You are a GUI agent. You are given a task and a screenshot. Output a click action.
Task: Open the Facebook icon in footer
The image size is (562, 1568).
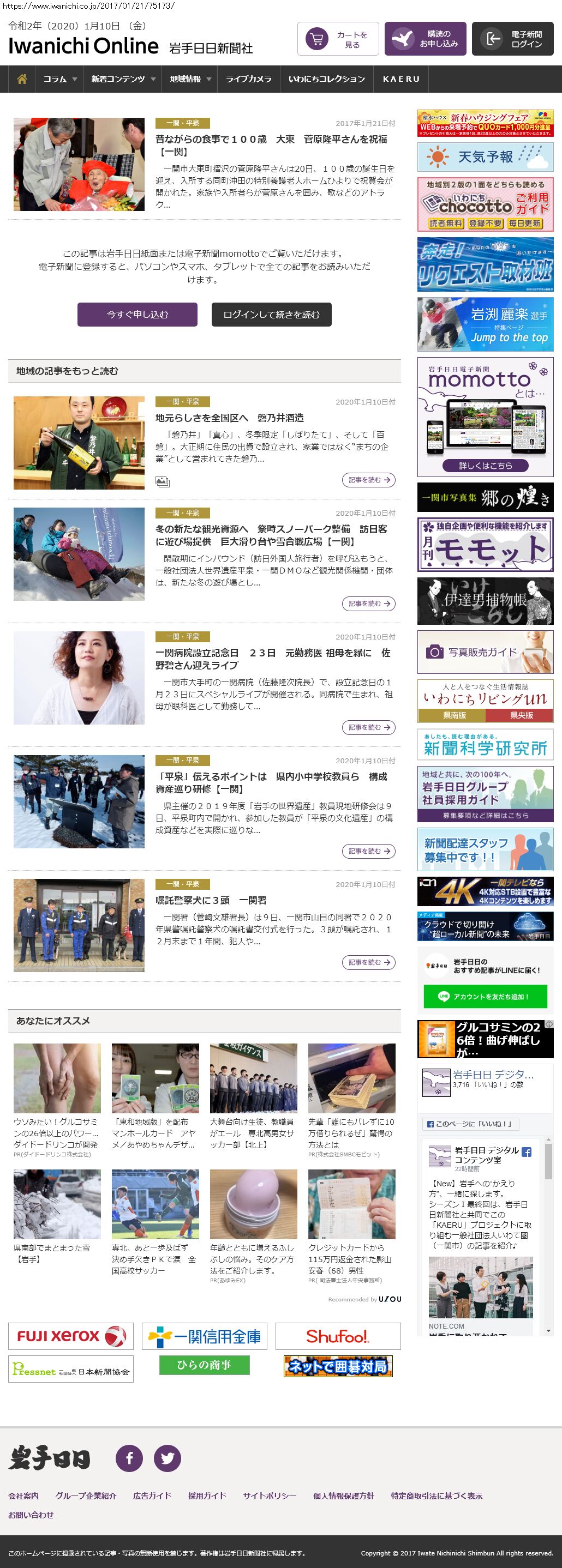coord(129,1458)
